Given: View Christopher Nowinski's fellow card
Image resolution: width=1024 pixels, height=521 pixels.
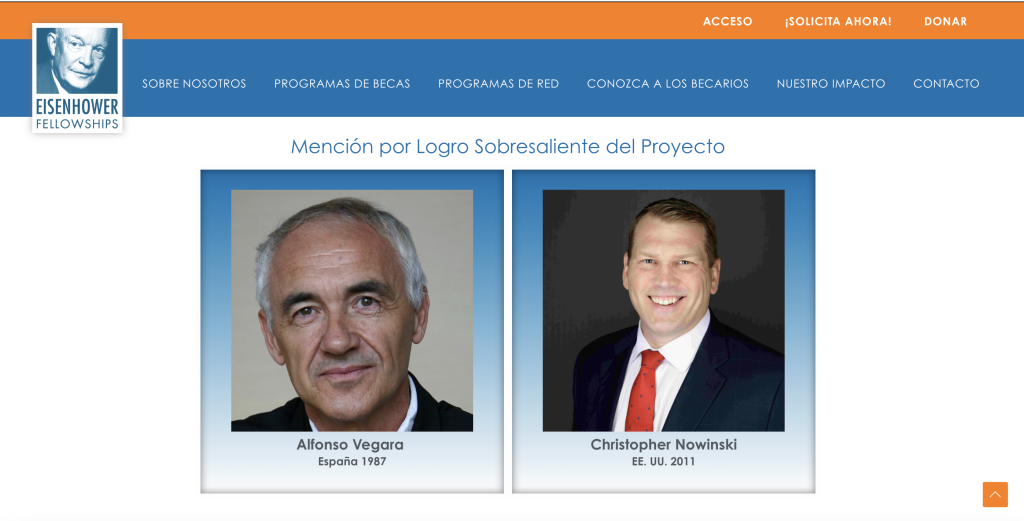Looking at the screenshot, I should [x=663, y=331].
